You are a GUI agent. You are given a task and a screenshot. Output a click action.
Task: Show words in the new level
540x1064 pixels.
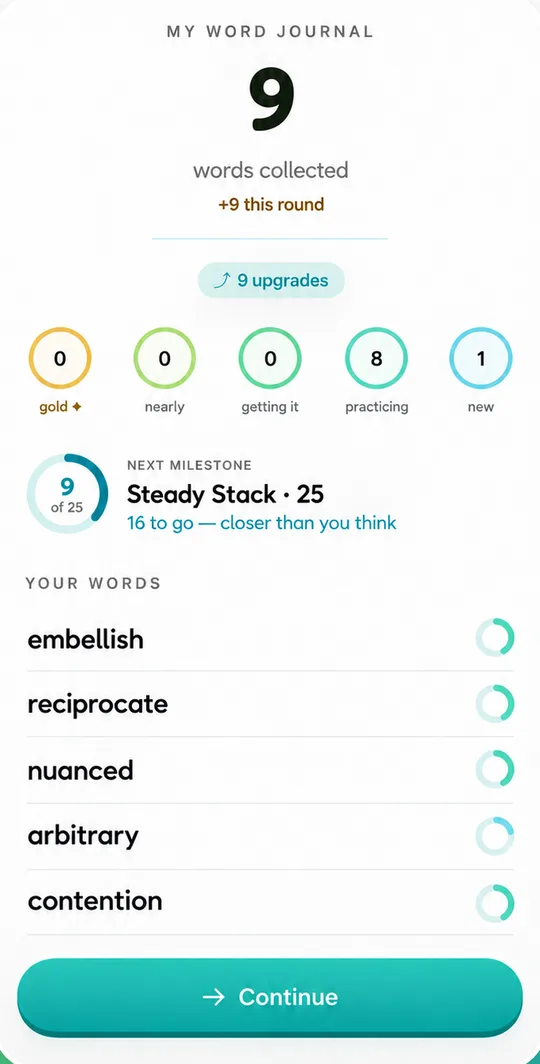point(481,370)
